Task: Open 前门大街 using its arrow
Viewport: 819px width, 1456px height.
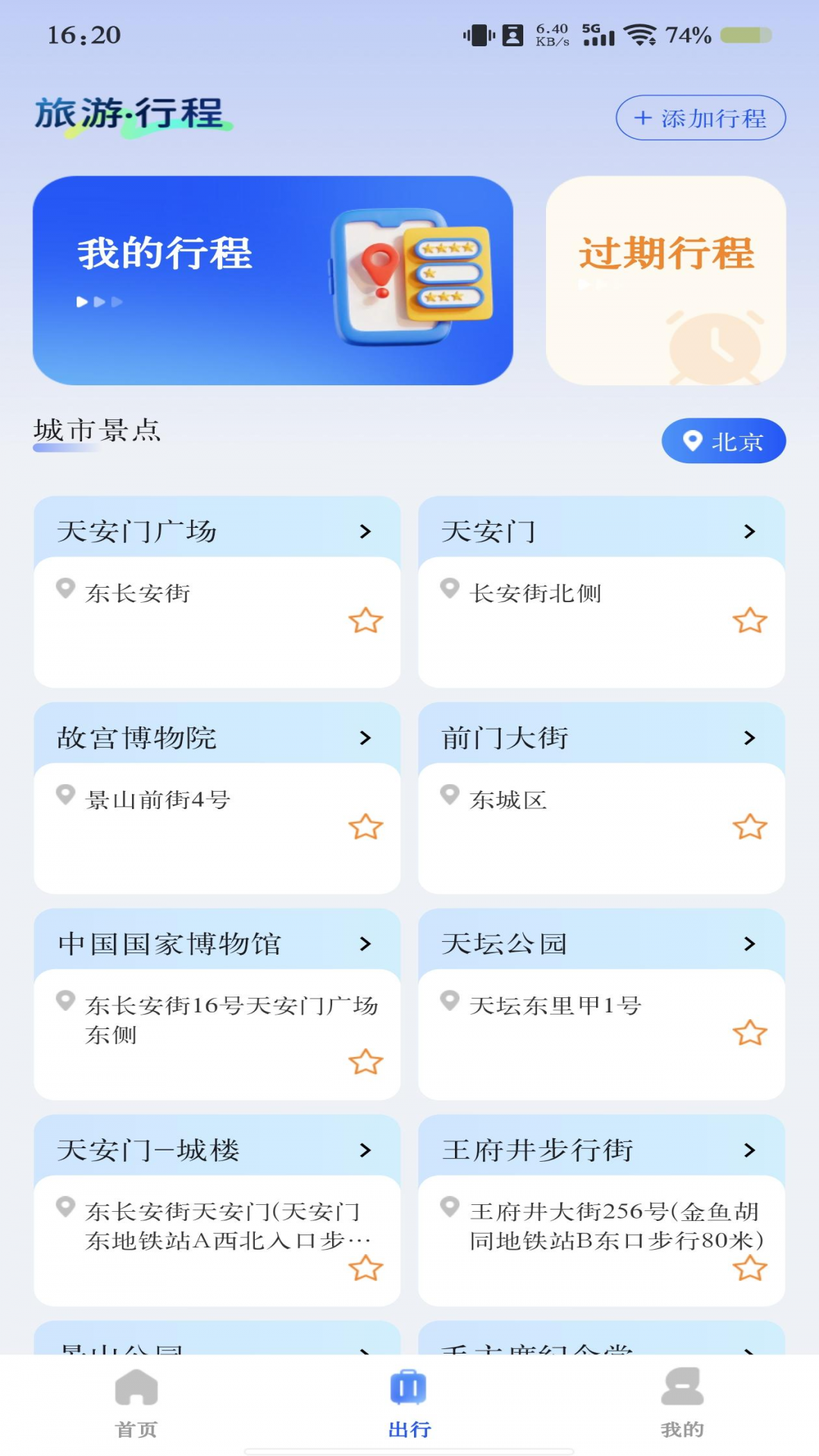Action: (750, 738)
